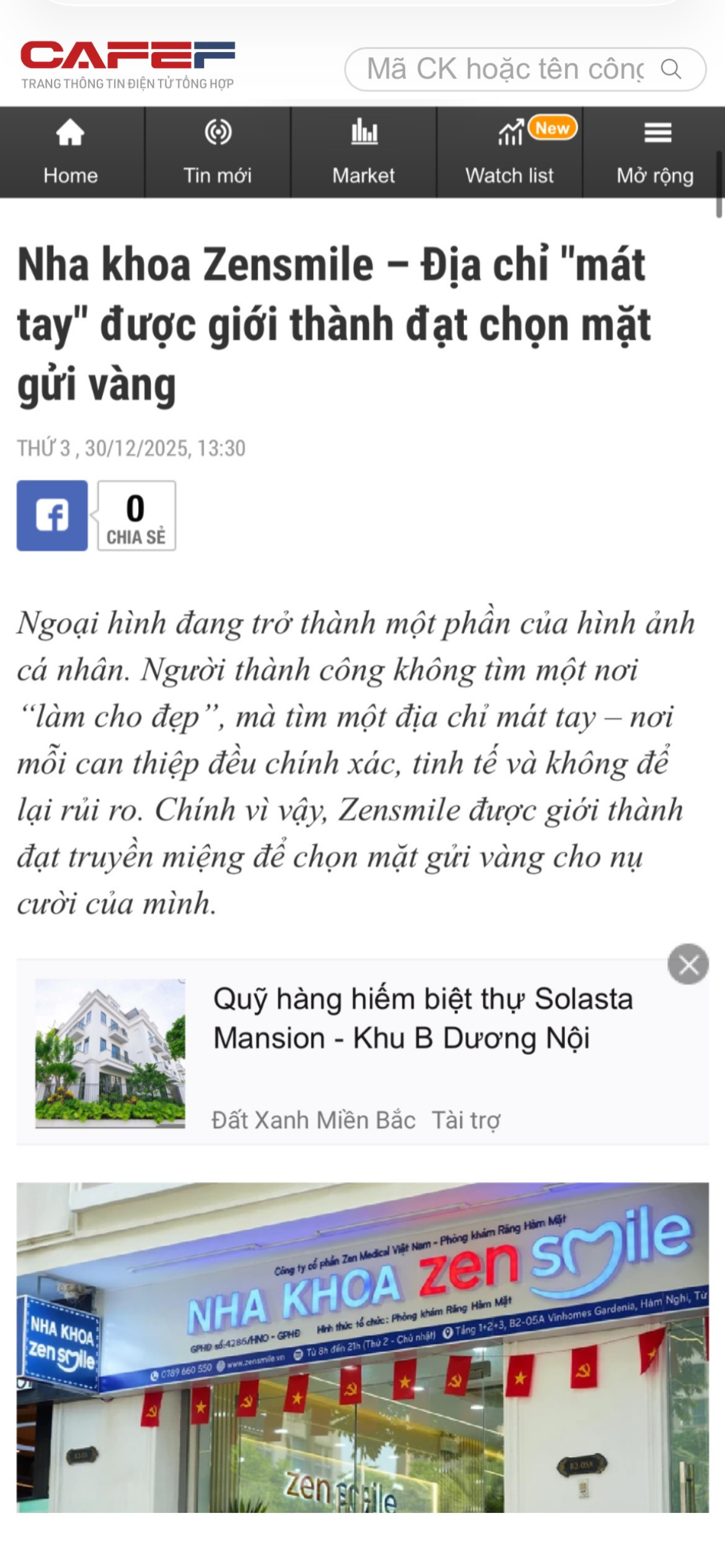Open the Zensmile clinic storefront photo
This screenshot has width=725, height=1568.
[x=362, y=1346]
